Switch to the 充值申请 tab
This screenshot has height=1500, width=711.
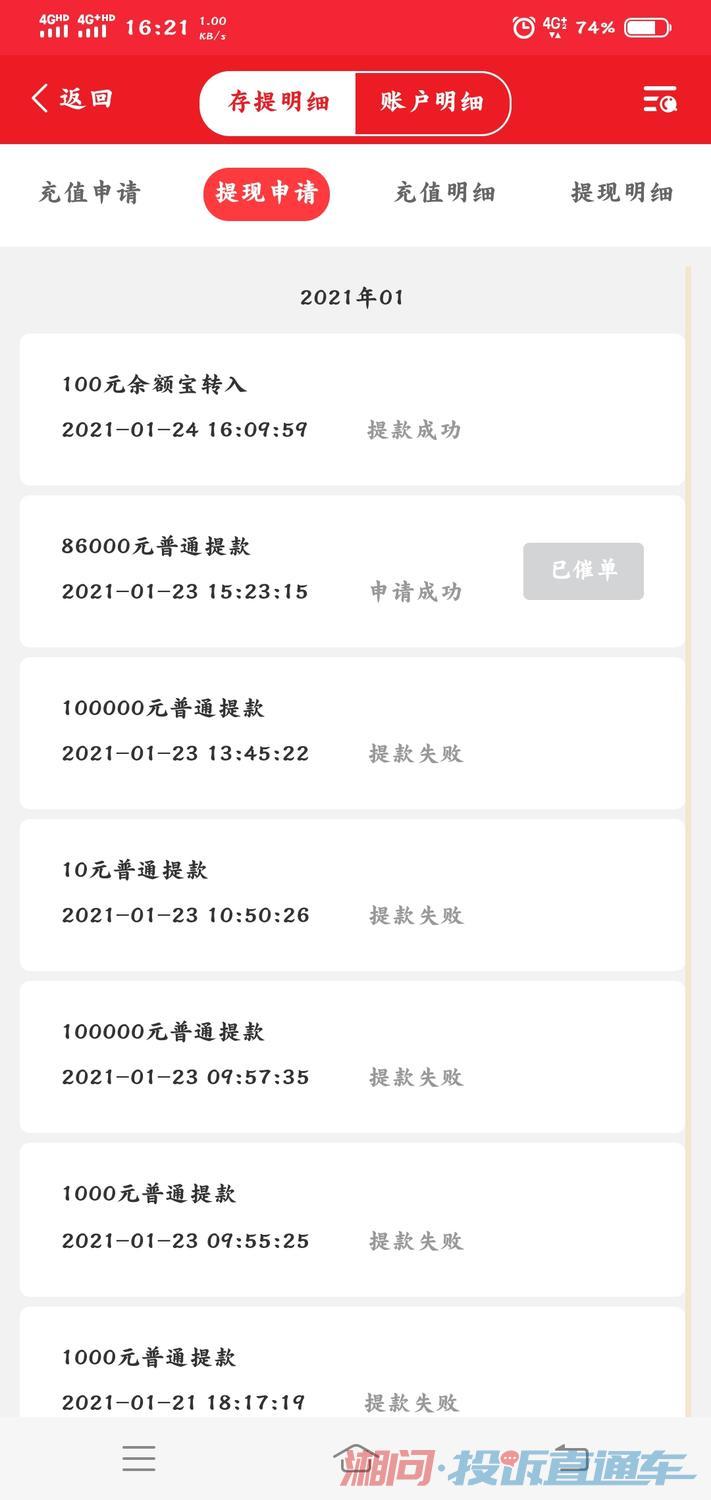[90, 193]
